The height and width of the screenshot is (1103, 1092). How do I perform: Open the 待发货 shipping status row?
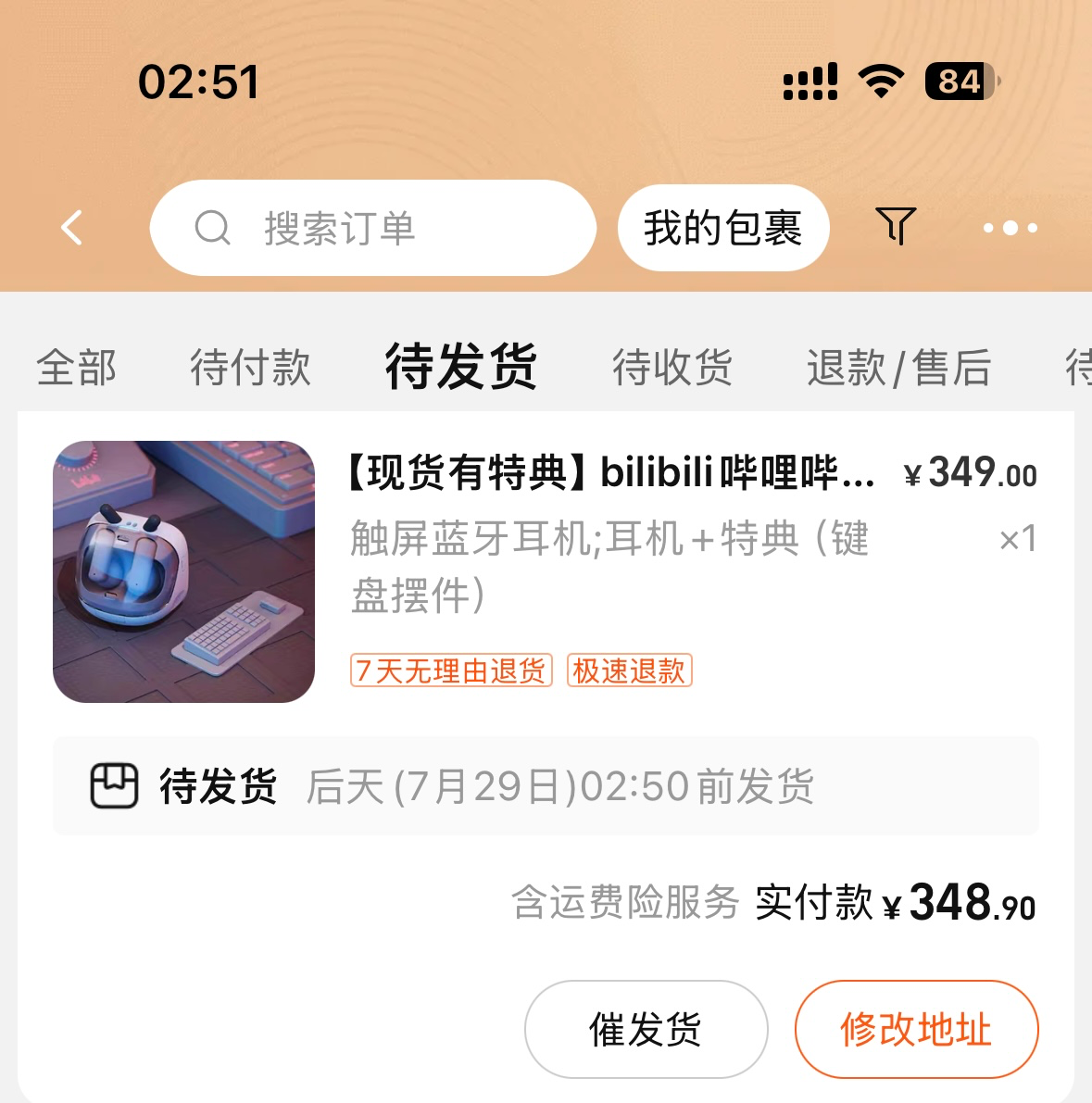(545, 786)
